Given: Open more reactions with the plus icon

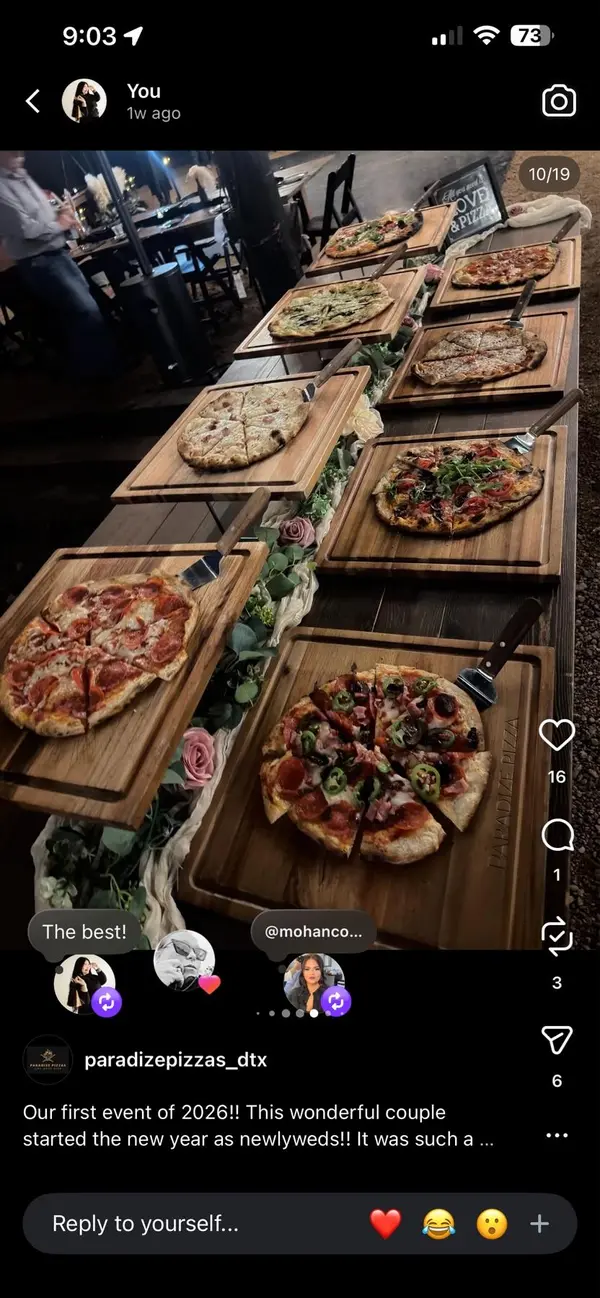Looking at the screenshot, I should pyautogui.click(x=540, y=1223).
